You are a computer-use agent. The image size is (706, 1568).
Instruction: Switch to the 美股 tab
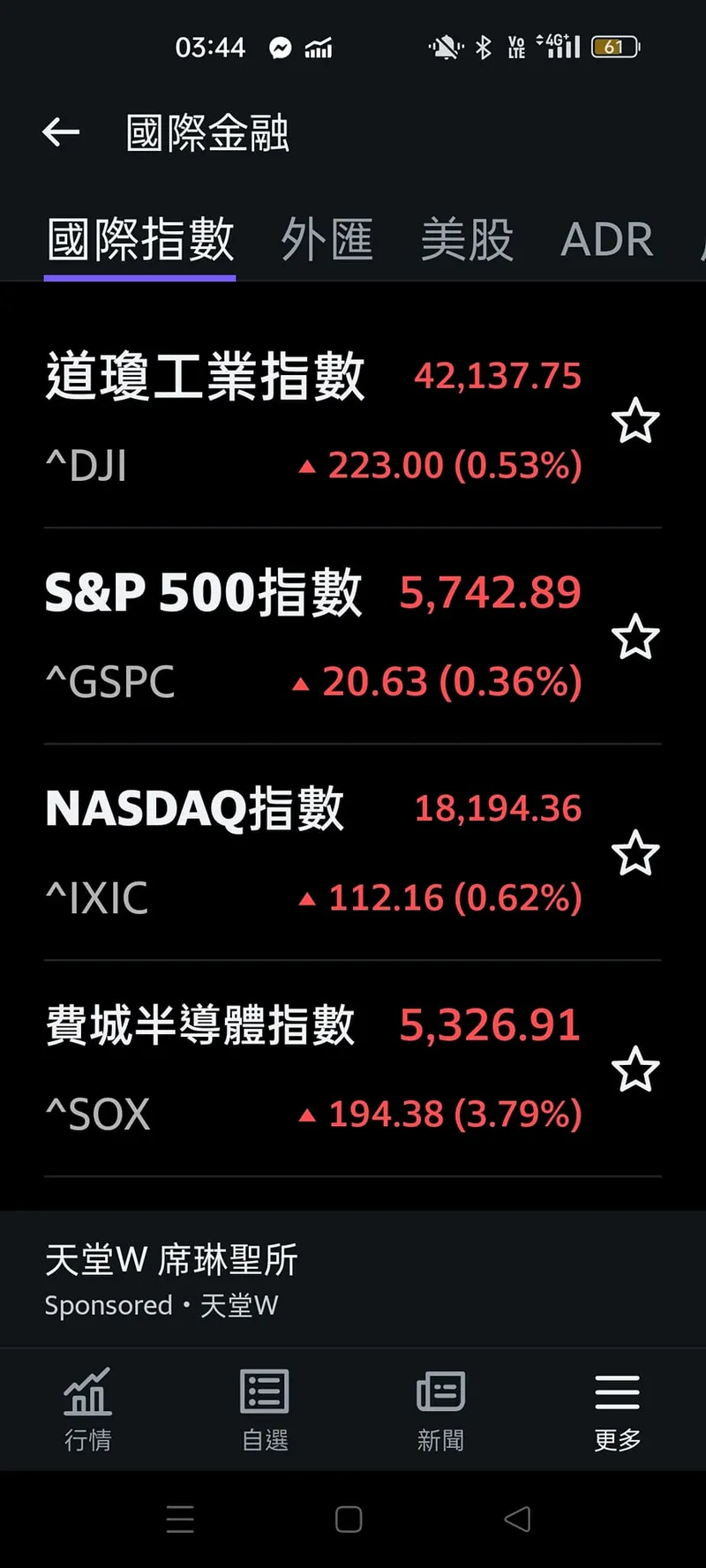tap(467, 240)
